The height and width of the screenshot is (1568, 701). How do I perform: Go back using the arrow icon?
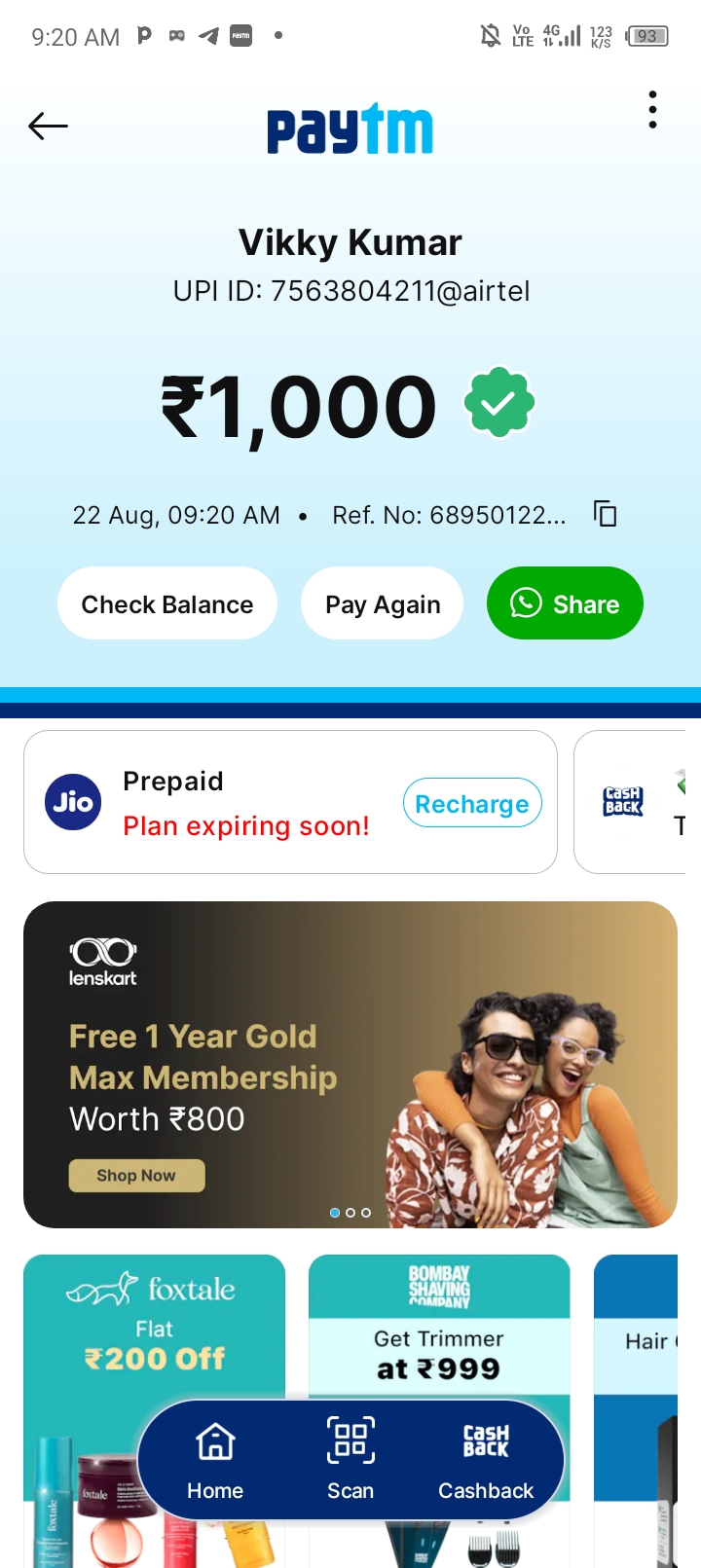point(48,127)
